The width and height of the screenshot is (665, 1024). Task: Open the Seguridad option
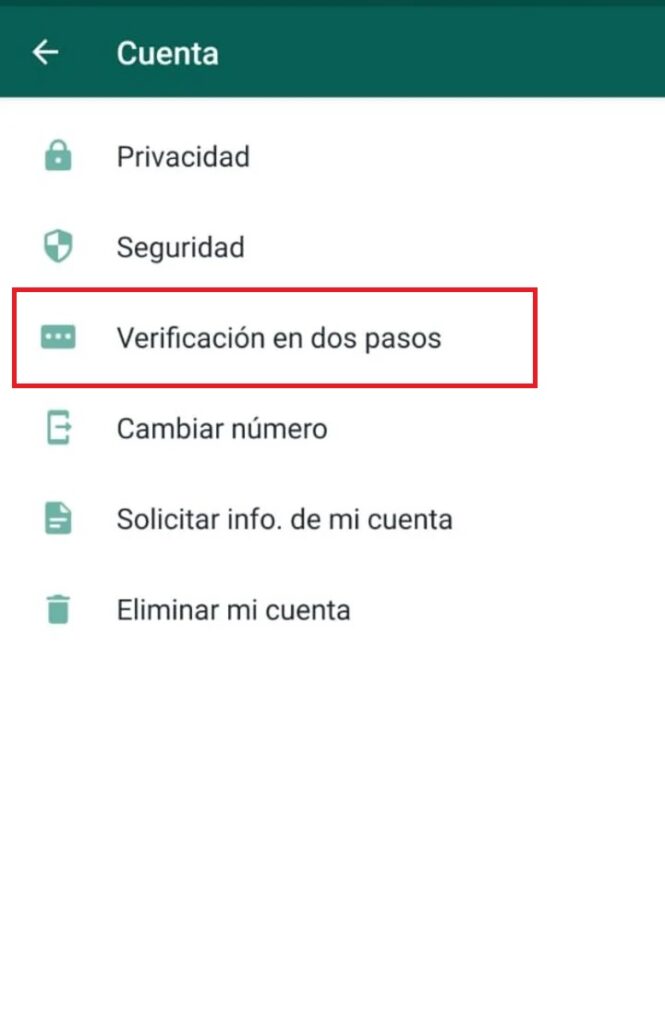coord(180,247)
